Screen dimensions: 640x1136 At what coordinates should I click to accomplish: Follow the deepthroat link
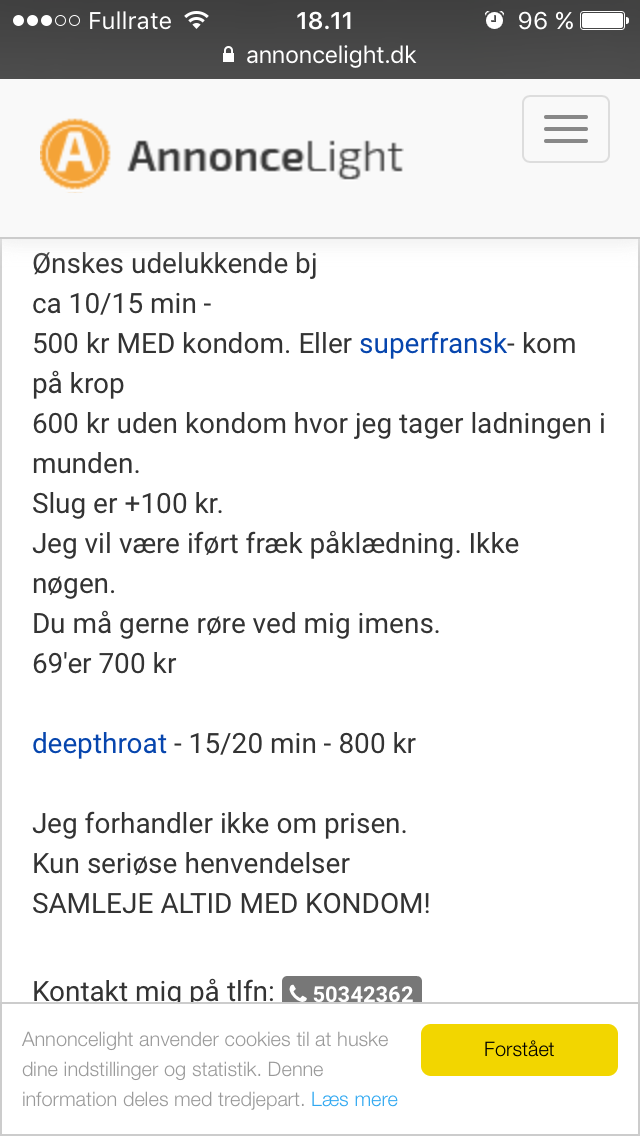[100, 744]
